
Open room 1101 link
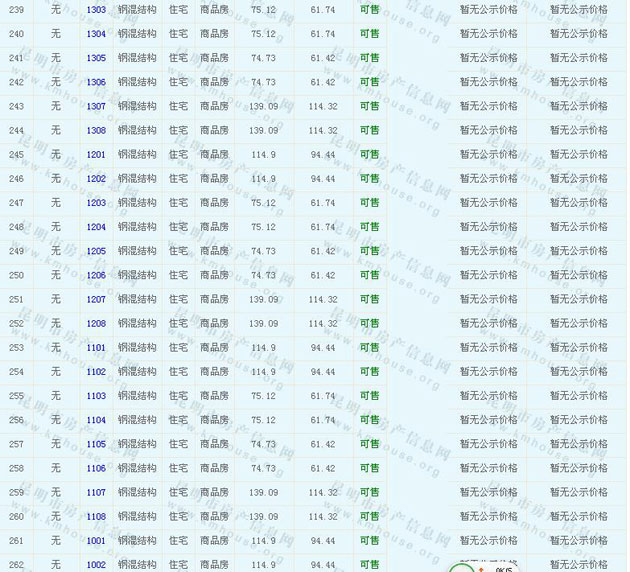pos(96,348)
